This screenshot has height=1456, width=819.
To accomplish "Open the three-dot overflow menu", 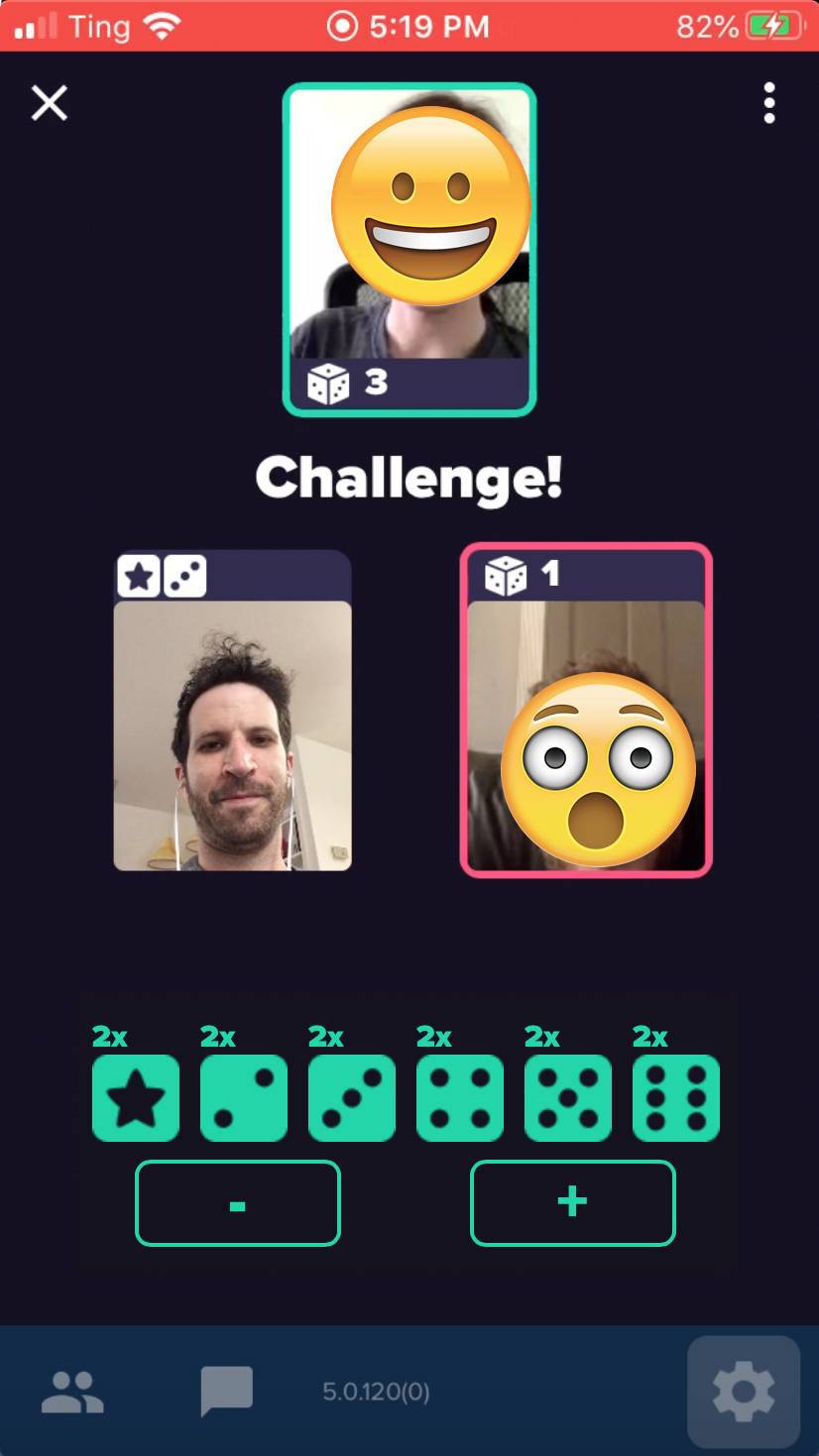I will pyautogui.click(x=769, y=103).
